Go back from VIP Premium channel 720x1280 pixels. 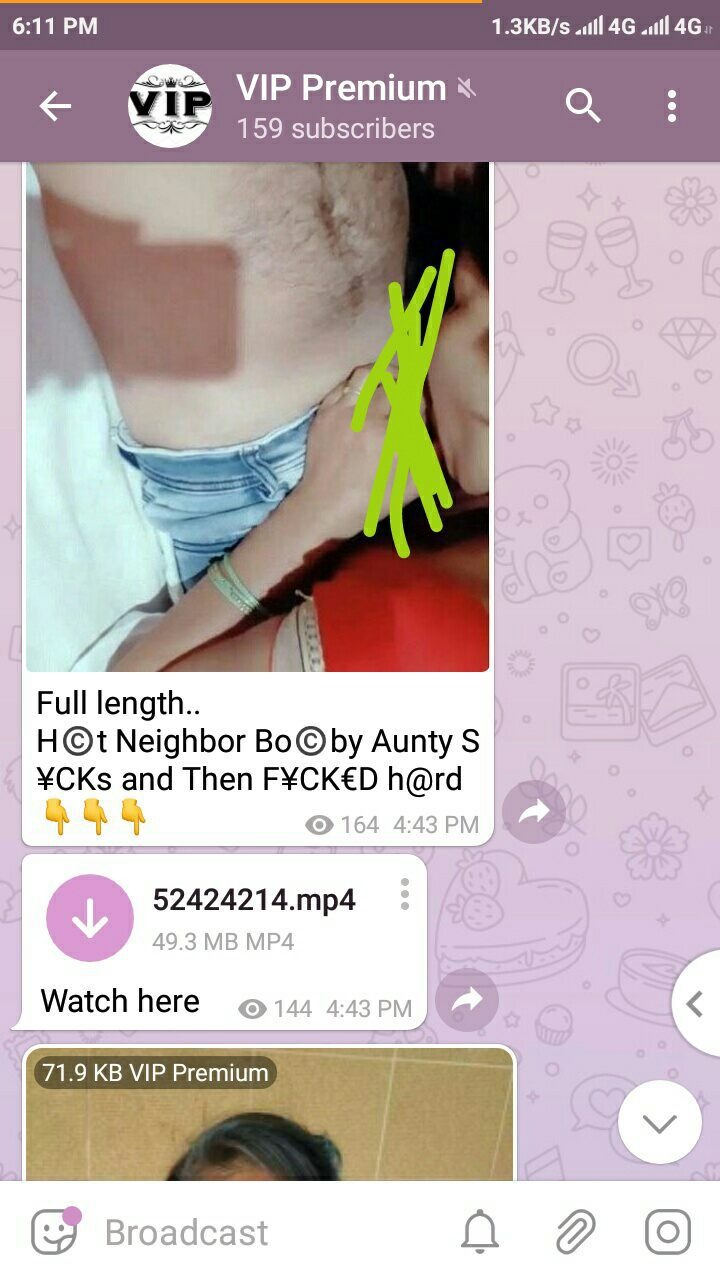tap(55, 106)
